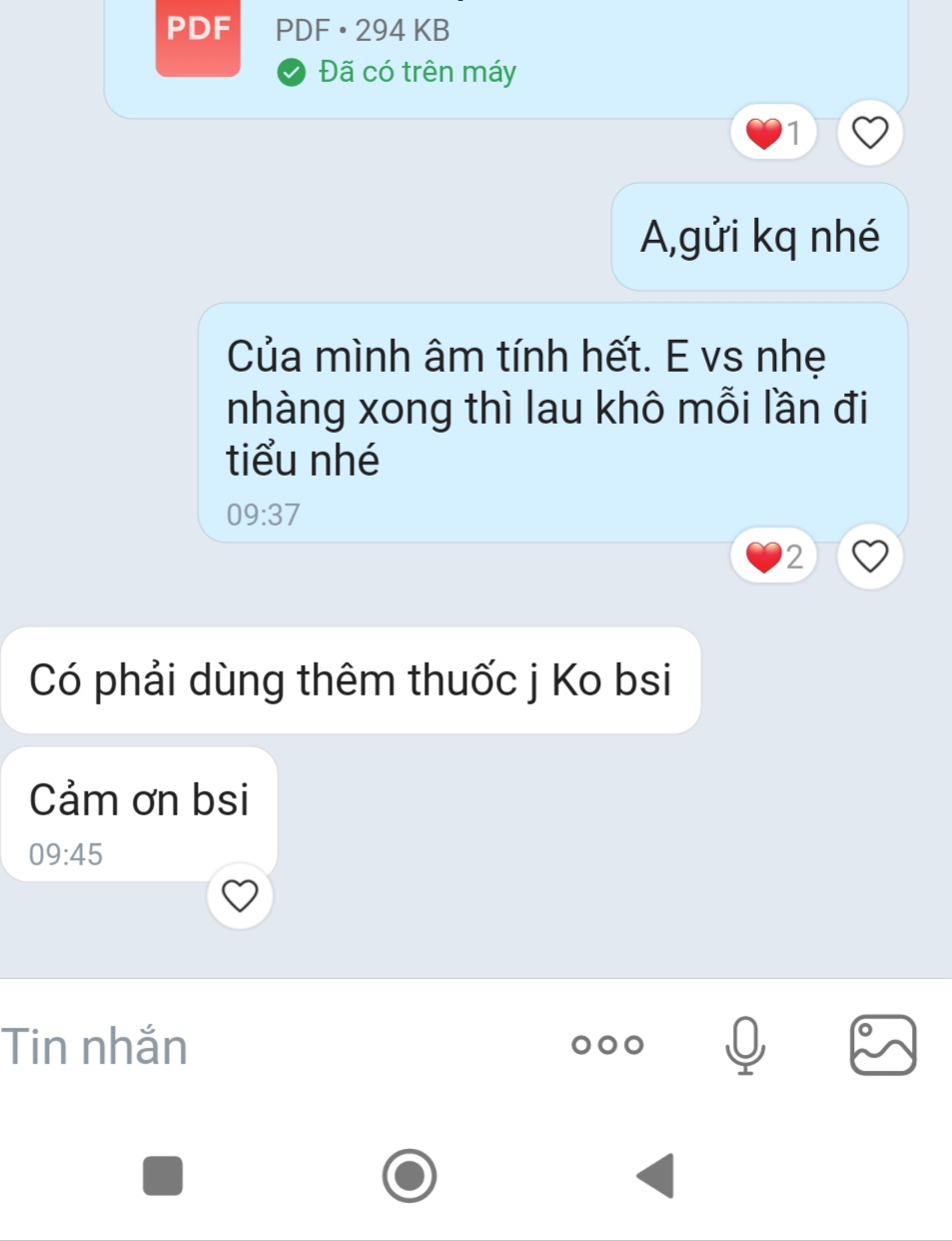Like the 'Của mình âm tính hết' message
The height and width of the screenshot is (1241, 952).
(869, 556)
